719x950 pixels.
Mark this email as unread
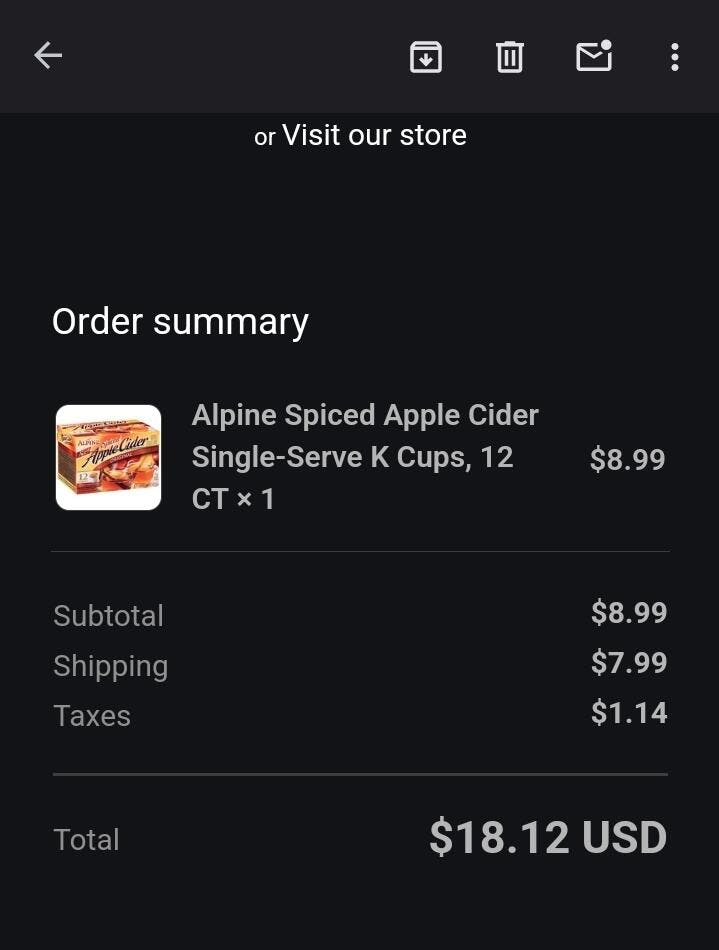pos(594,57)
